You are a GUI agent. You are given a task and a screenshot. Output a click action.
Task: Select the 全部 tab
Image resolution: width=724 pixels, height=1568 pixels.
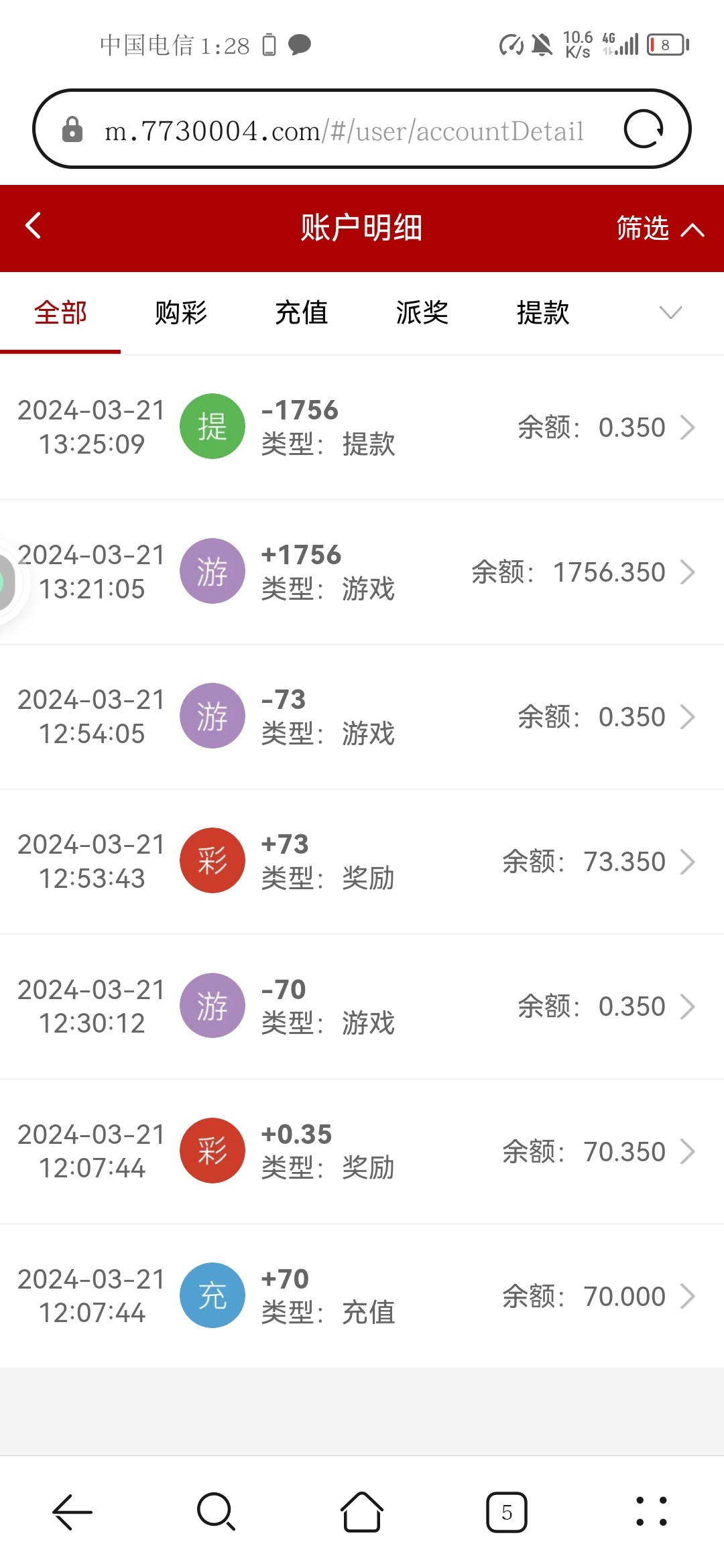(x=60, y=313)
